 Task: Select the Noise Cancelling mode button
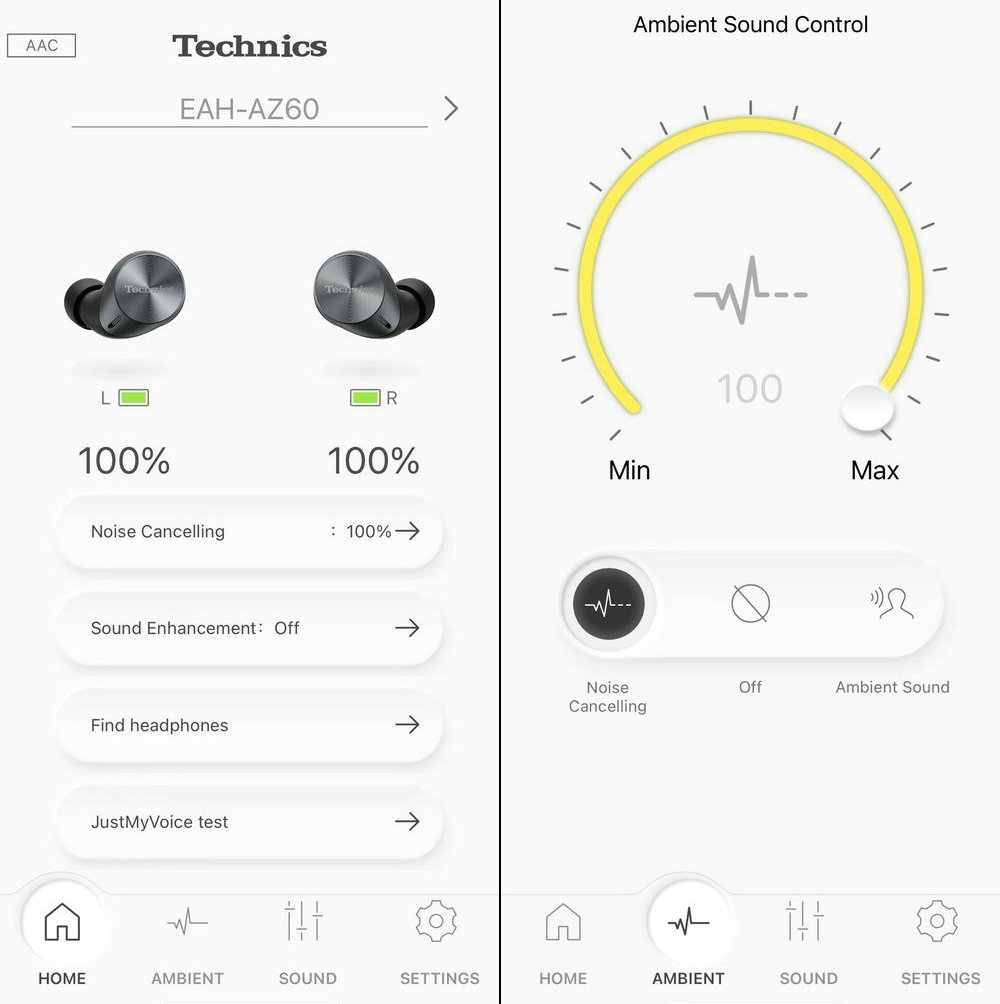(608, 604)
